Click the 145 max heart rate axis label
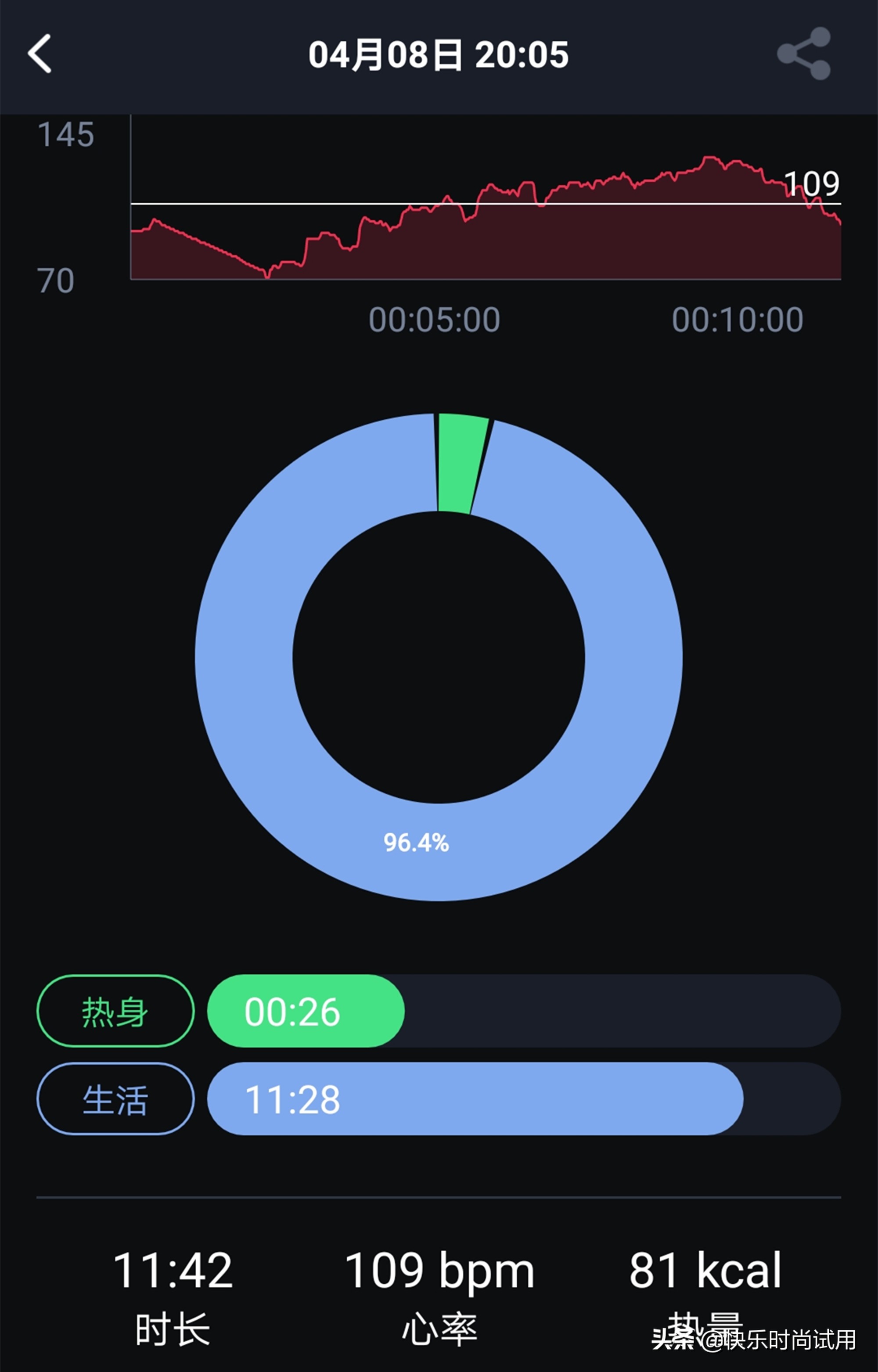The height and width of the screenshot is (1372, 878). coord(65,134)
